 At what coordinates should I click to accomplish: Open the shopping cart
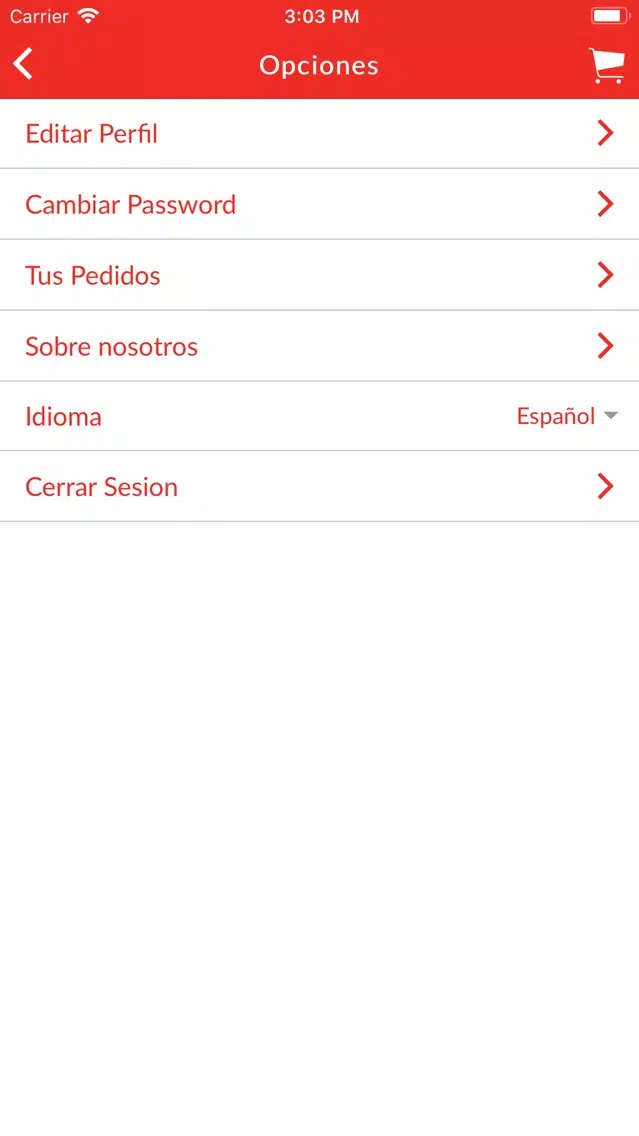click(606, 66)
